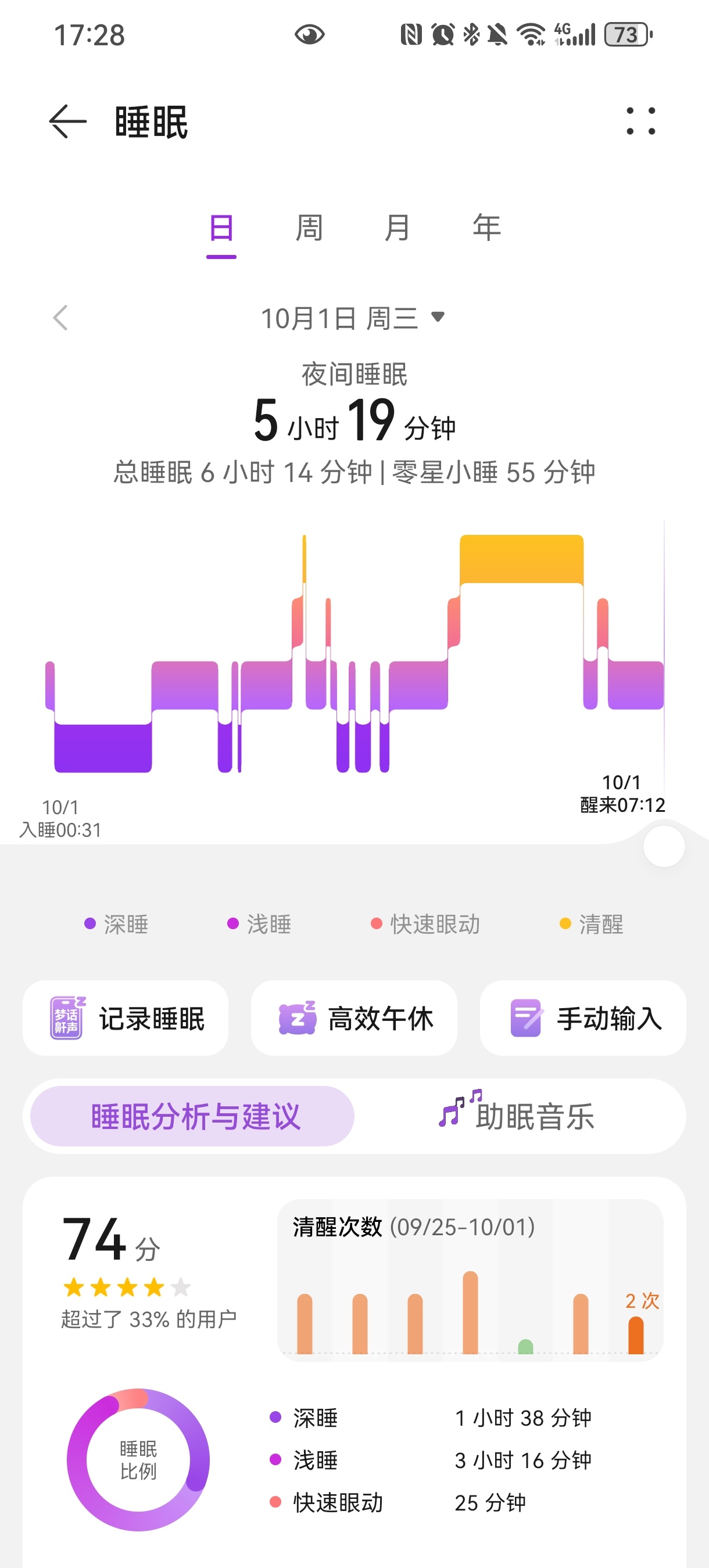Open 高效午休 power nap
This screenshot has height=1568, width=709.
tap(354, 1019)
